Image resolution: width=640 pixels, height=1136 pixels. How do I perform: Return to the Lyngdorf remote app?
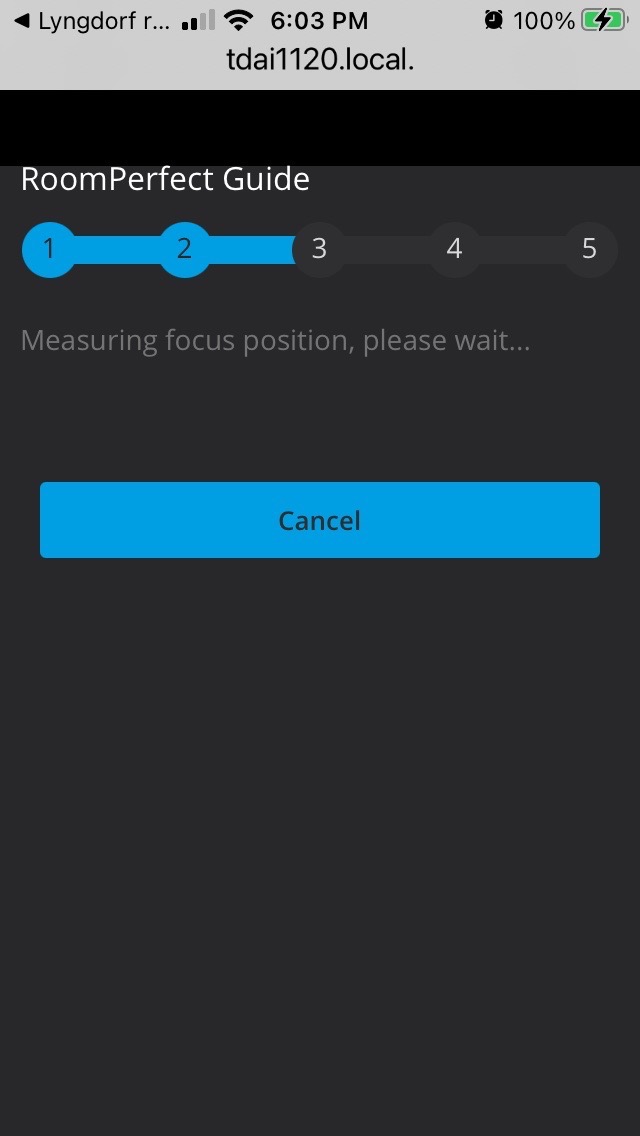click(x=92, y=21)
